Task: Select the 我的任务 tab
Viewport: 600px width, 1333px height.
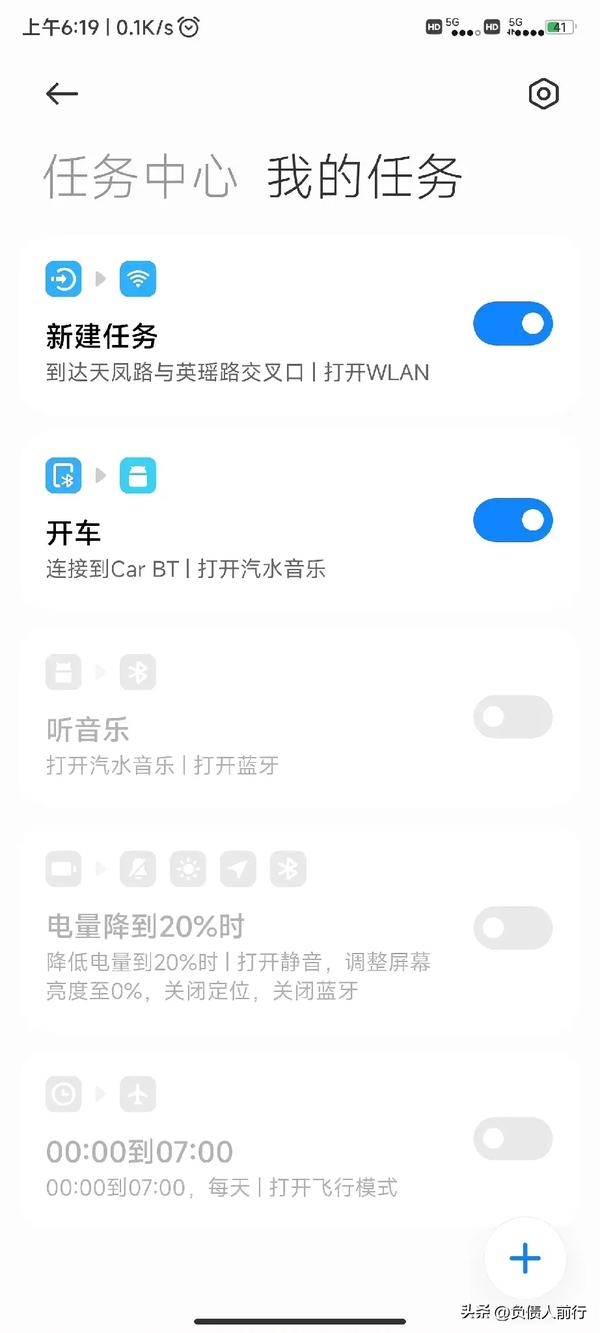Action: [364, 178]
